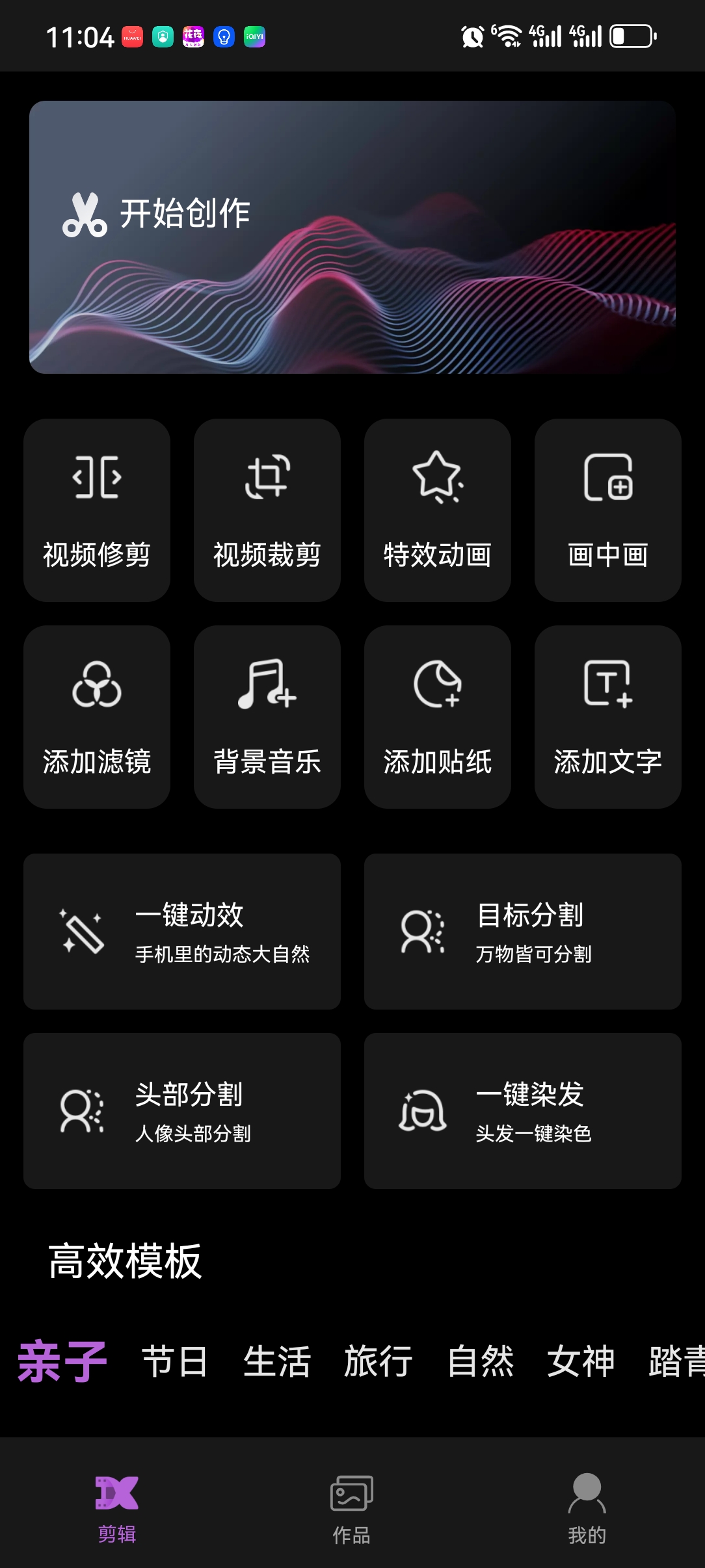Go to the 作品 tab
Image resolution: width=705 pixels, height=1568 pixels.
pos(352,1508)
